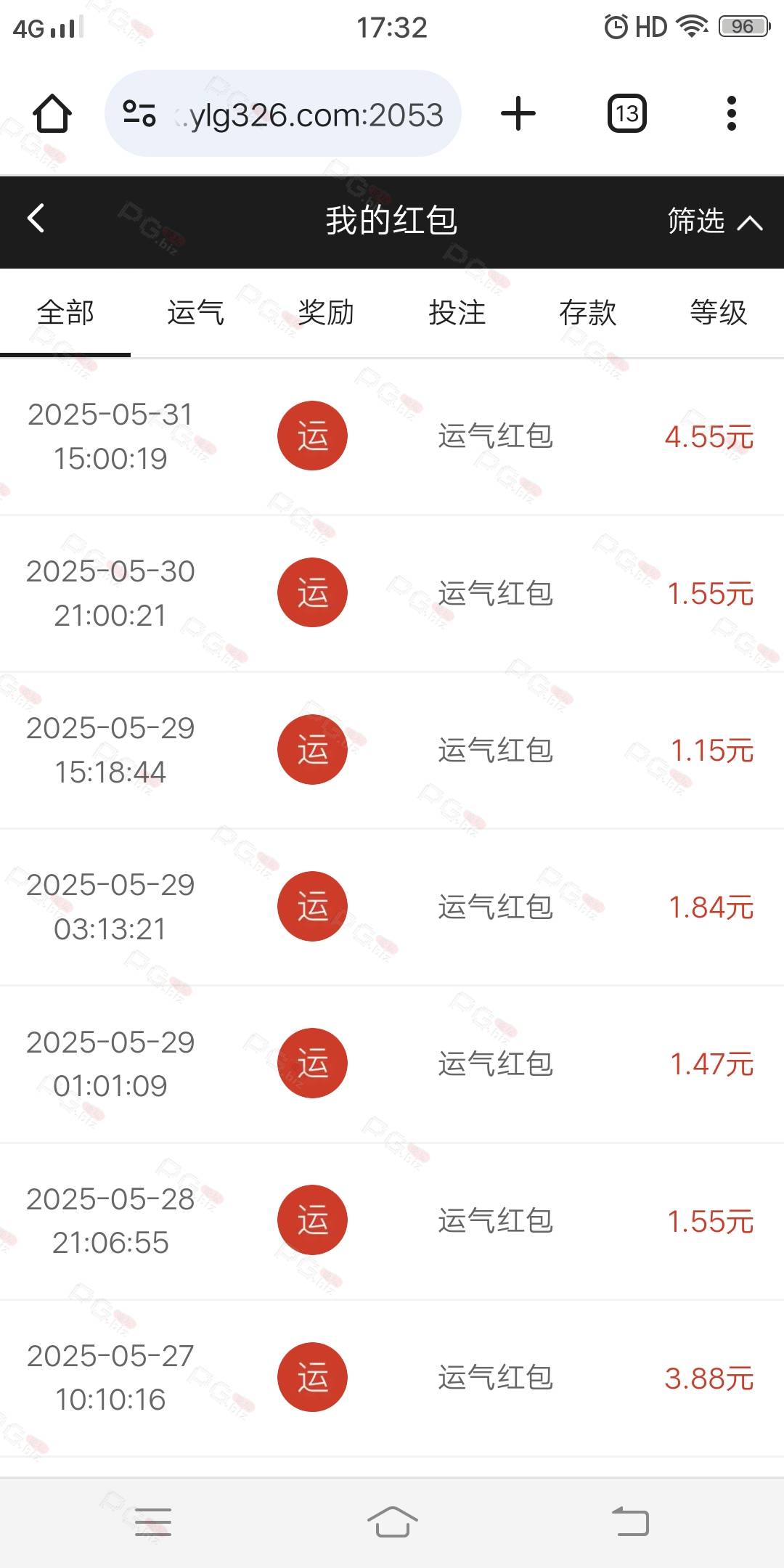Show the 存款 tab
The height and width of the screenshot is (1568, 784).
click(588, 313)
